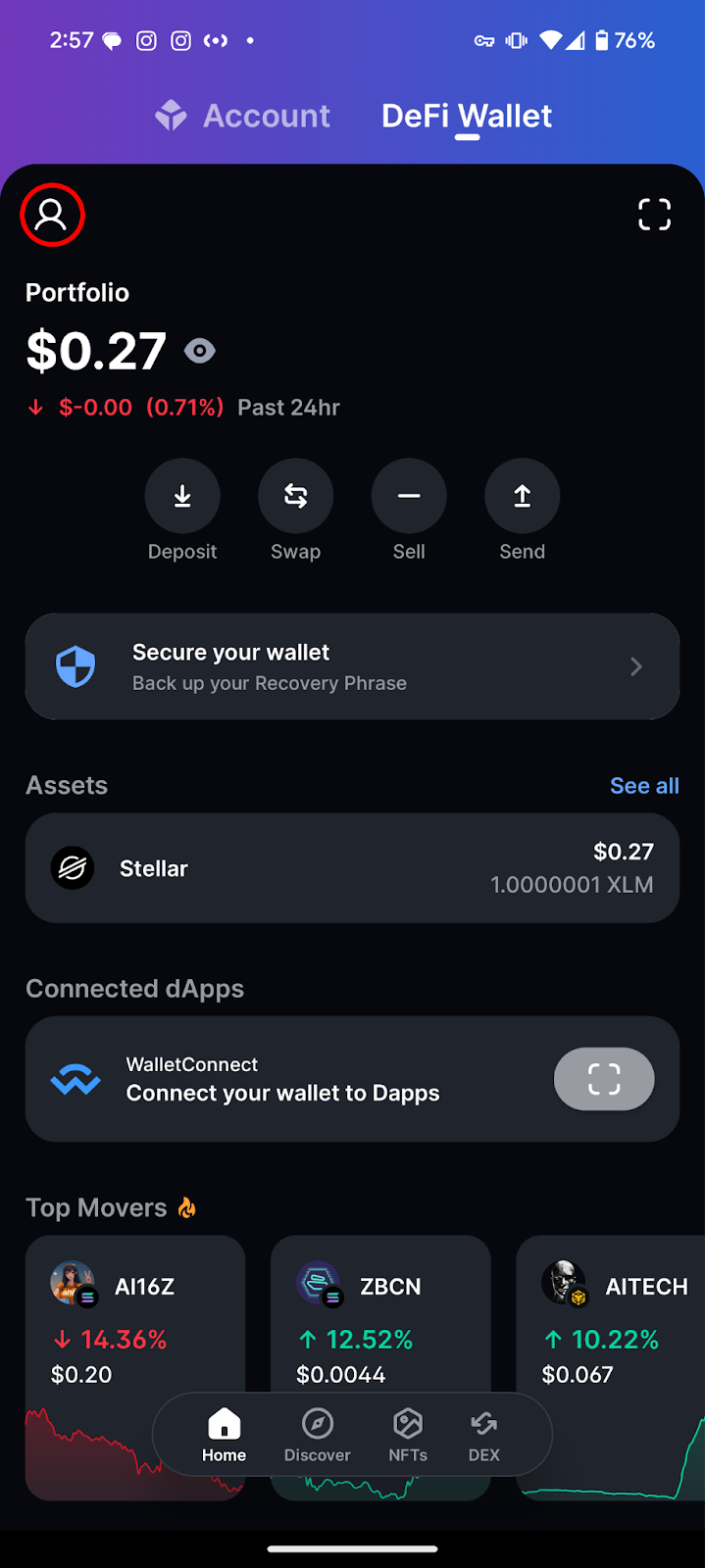
Task: Go to the Discover tab
Action: click(317, 1436)
